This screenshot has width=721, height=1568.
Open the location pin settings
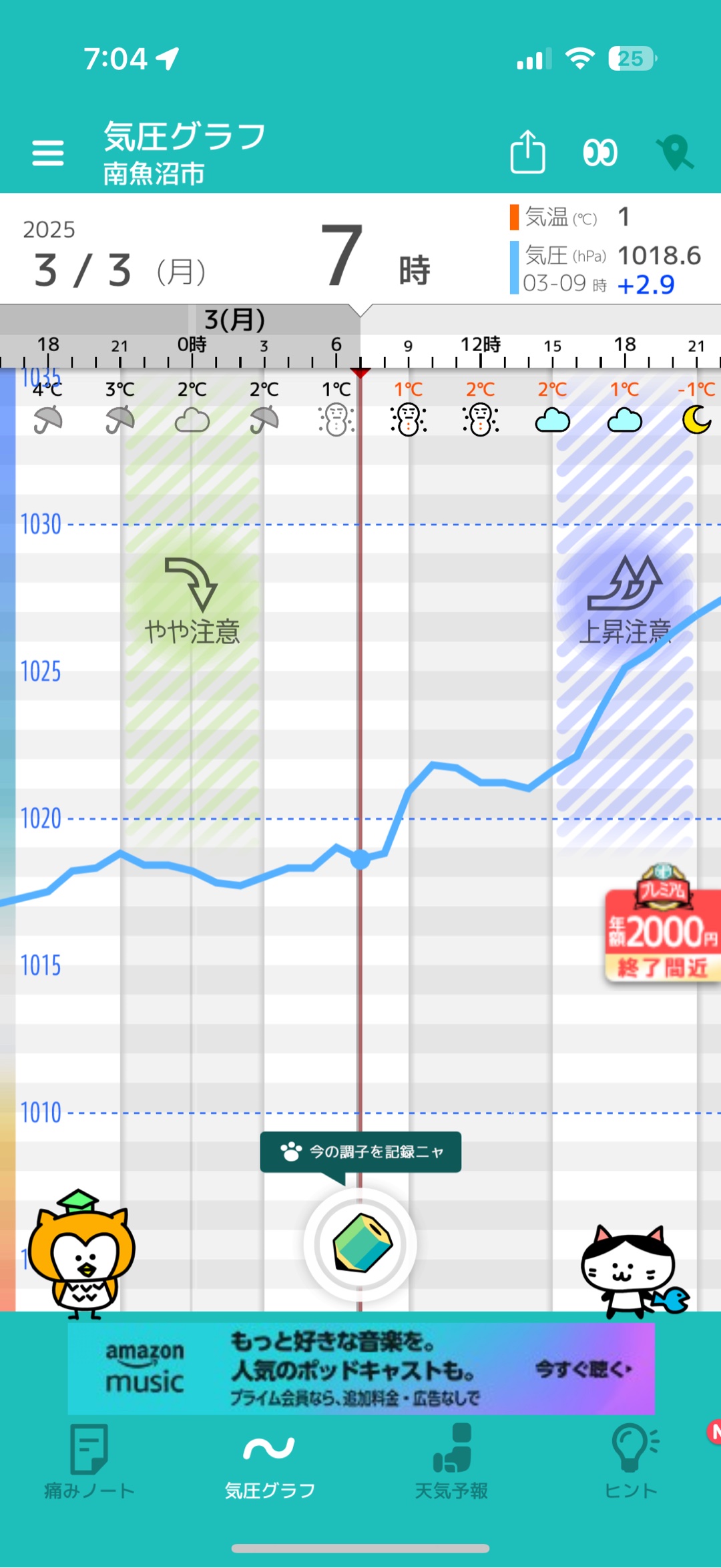tap(675, 153)
